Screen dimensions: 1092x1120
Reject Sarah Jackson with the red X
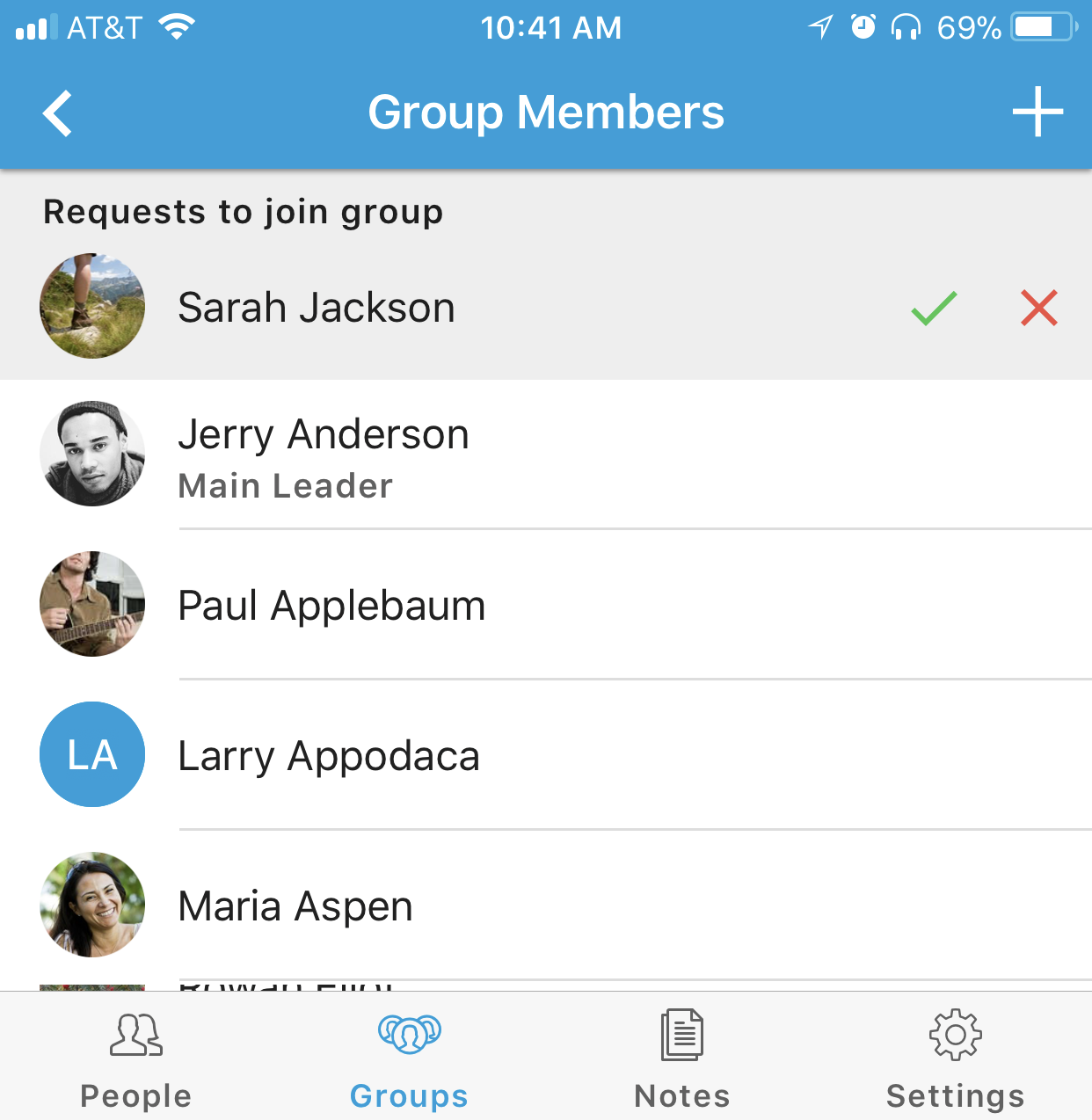click(1038, 308)
